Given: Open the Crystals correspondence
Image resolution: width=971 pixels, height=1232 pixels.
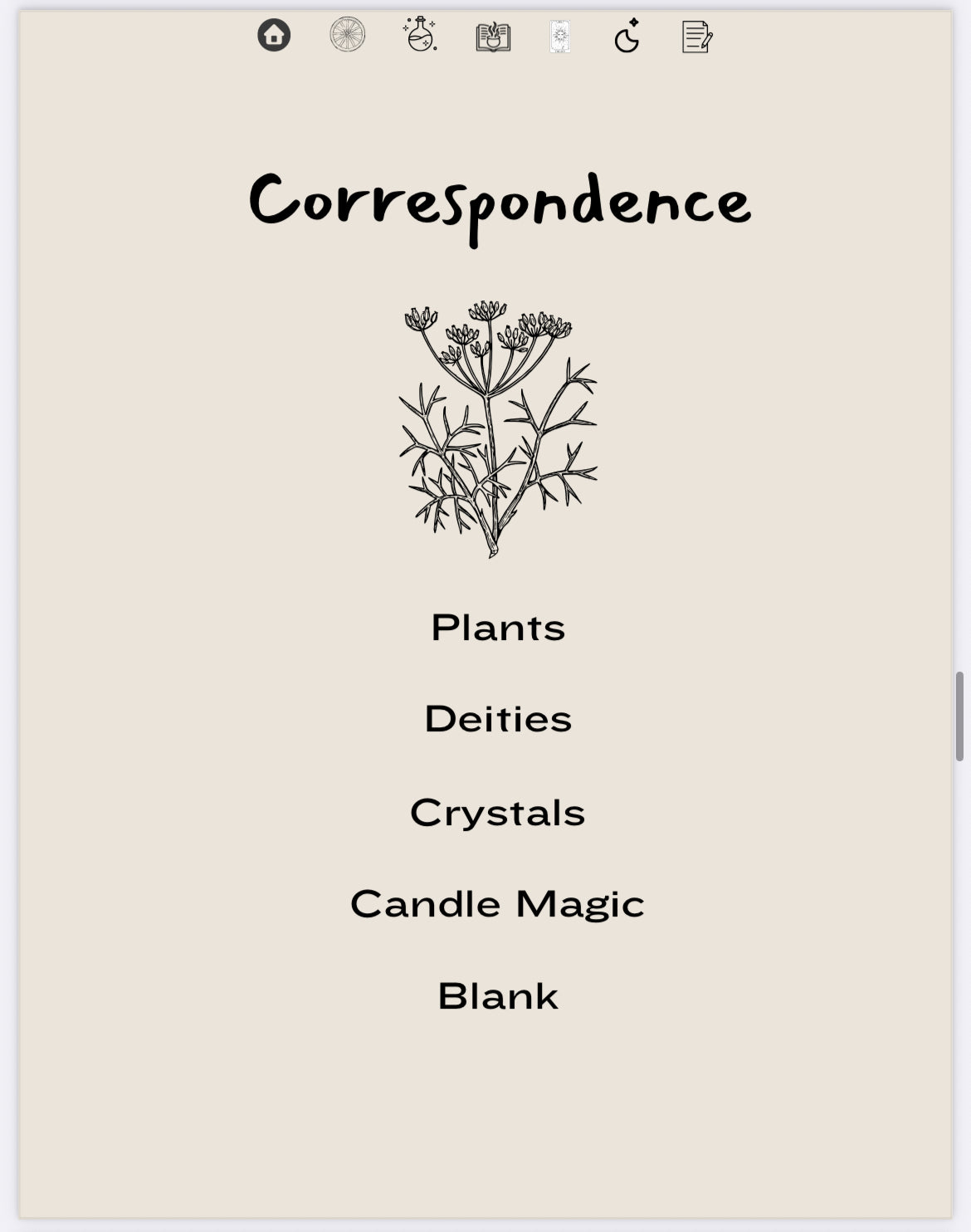Looking at the screenshot, I should point(498,812).
